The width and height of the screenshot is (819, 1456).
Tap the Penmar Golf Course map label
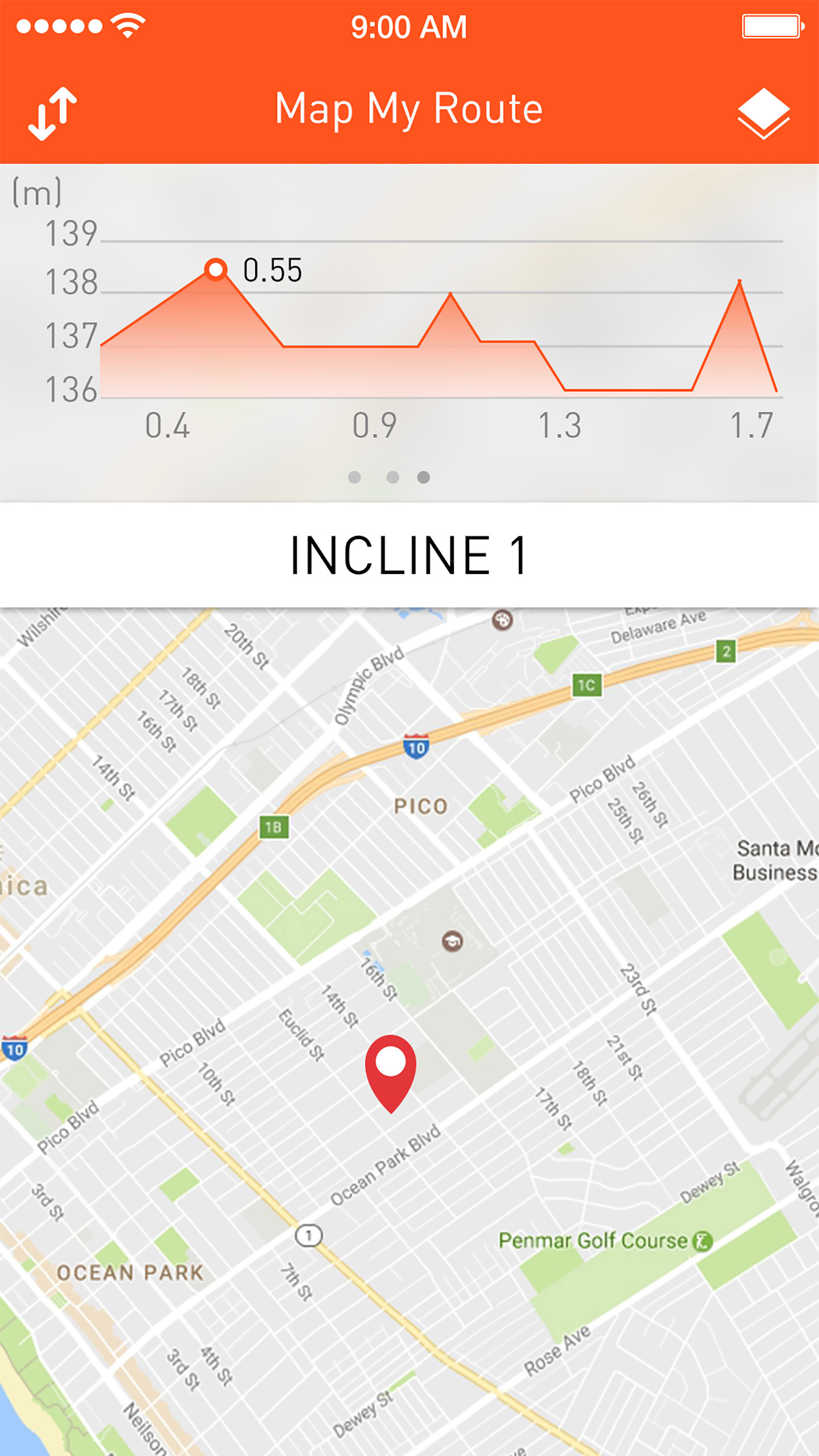point(594,1241)
